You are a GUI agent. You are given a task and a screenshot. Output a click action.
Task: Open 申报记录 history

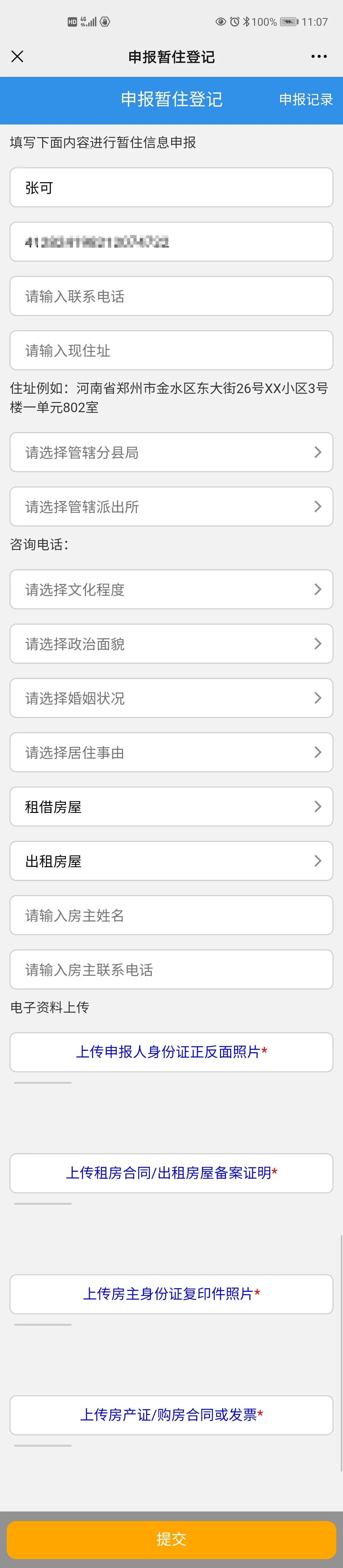click(306, 100)
